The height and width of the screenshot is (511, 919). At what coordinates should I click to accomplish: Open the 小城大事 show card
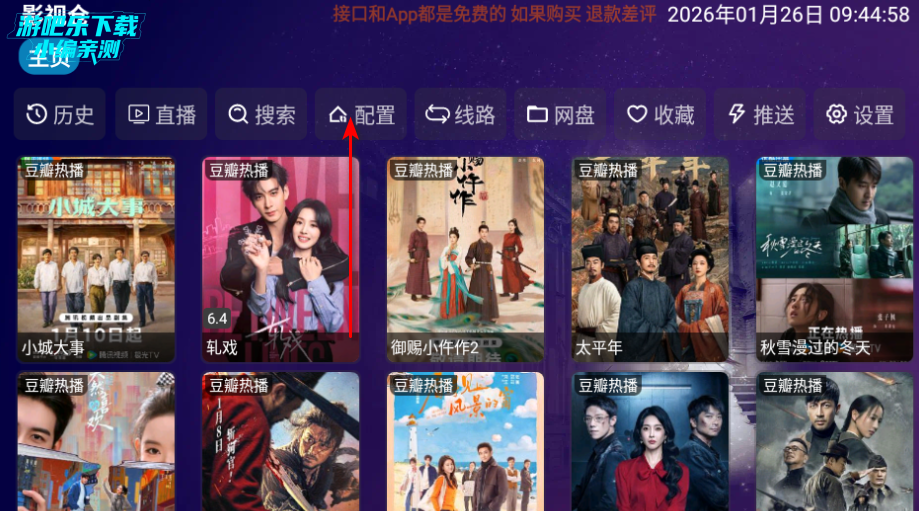pos(96,258)
